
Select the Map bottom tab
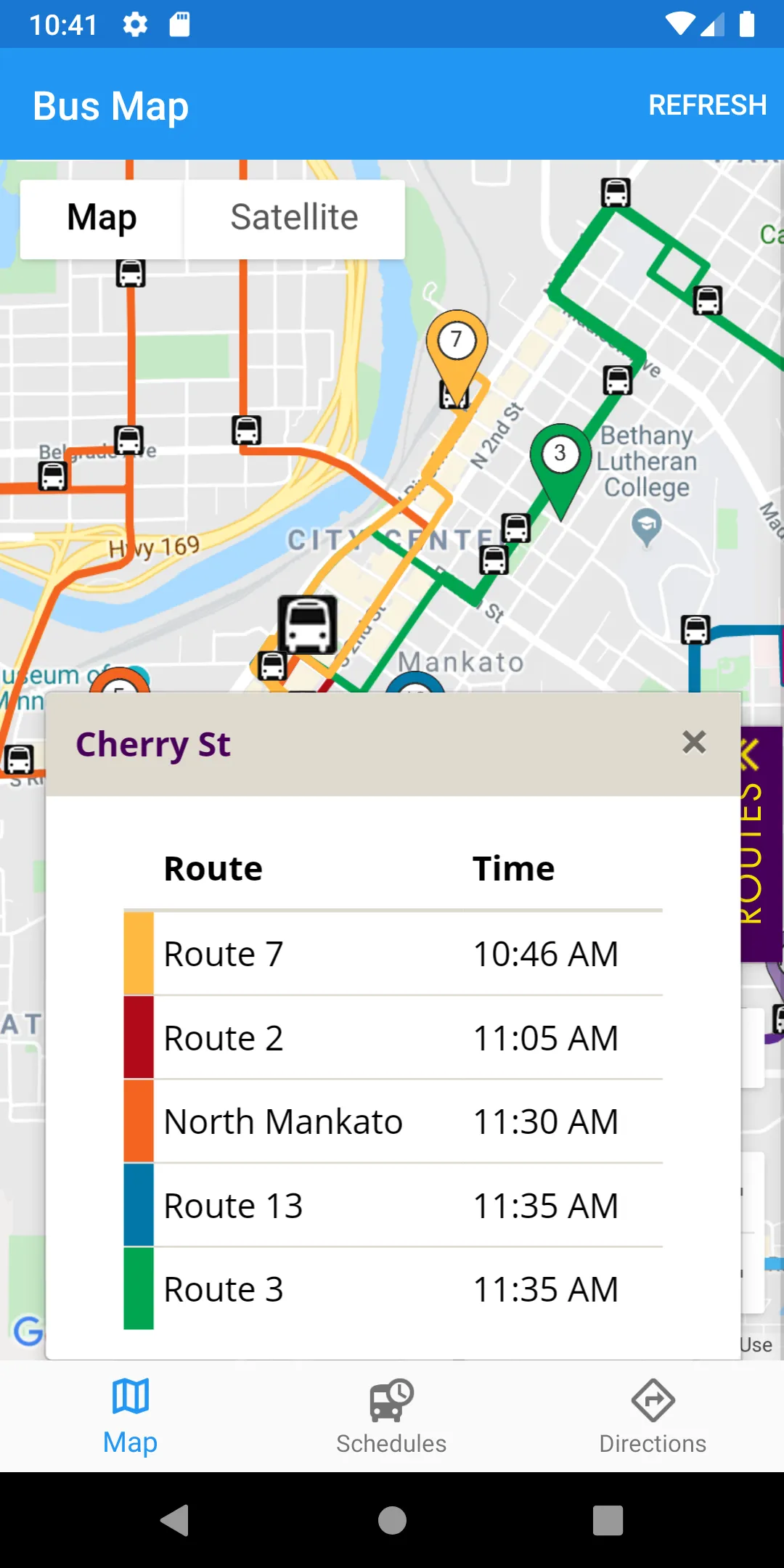[x=131, y=1416]
